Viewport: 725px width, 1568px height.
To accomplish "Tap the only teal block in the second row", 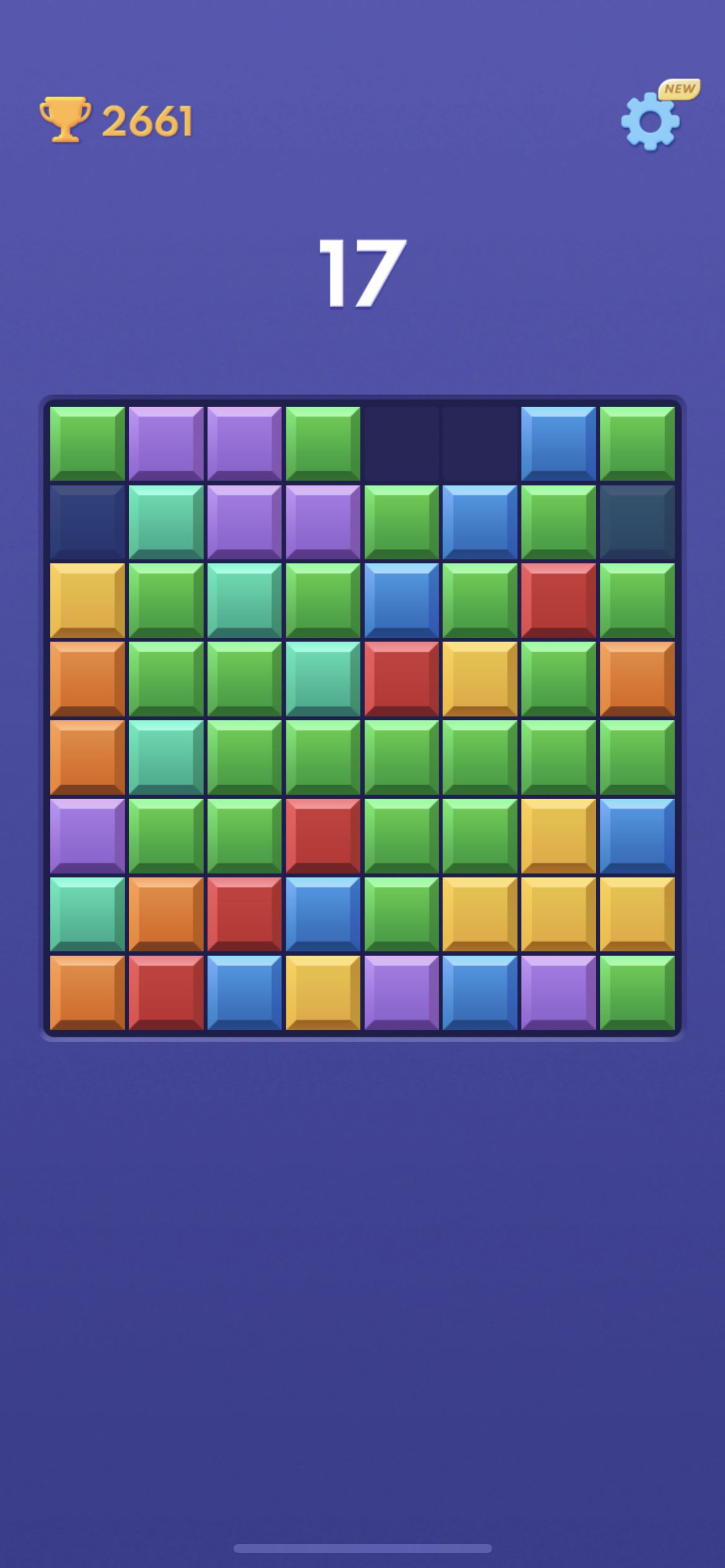I will point(166,522).
